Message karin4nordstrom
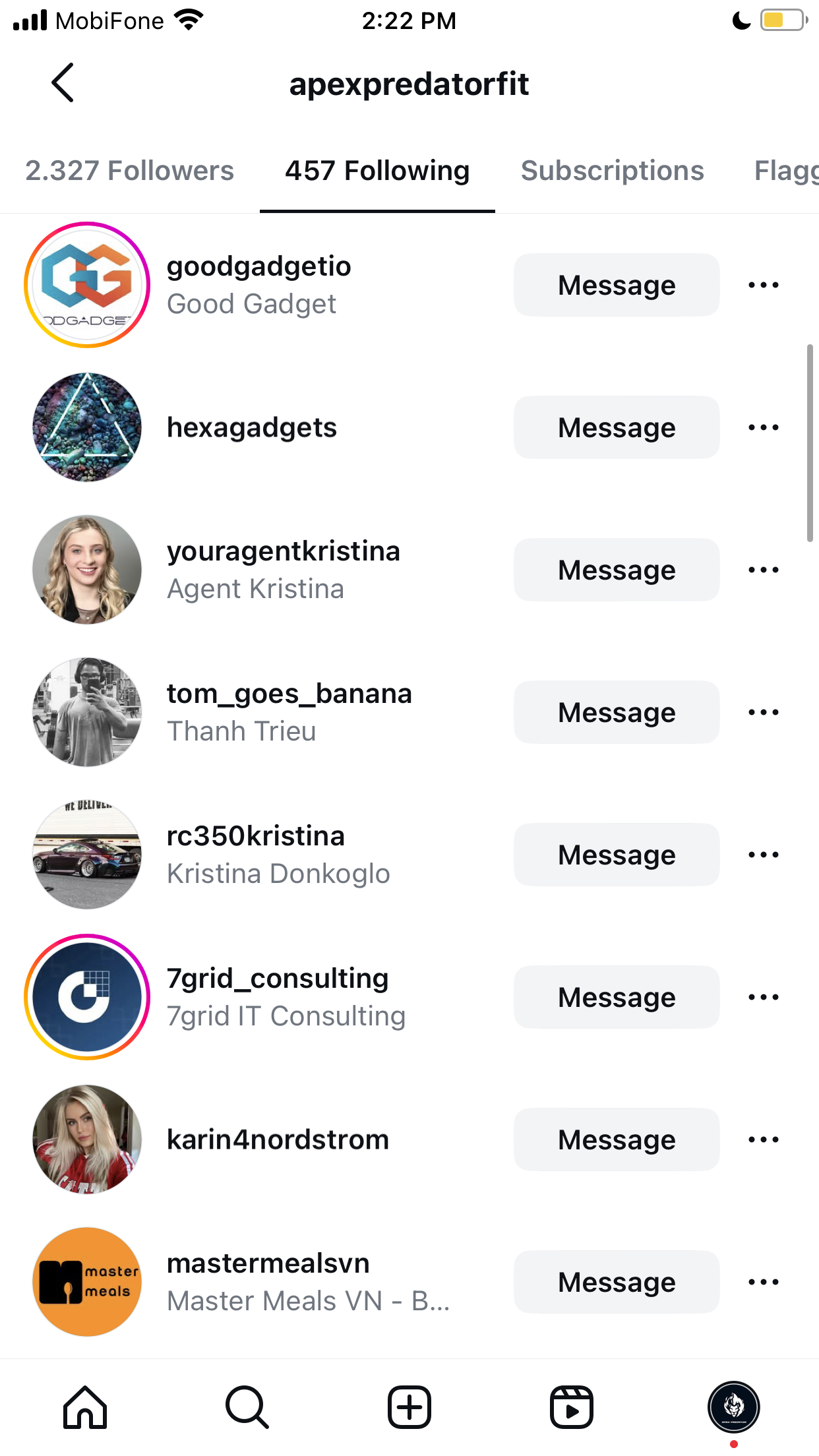This screenshot has width=819, height=1456. [x=617, y=1139]
